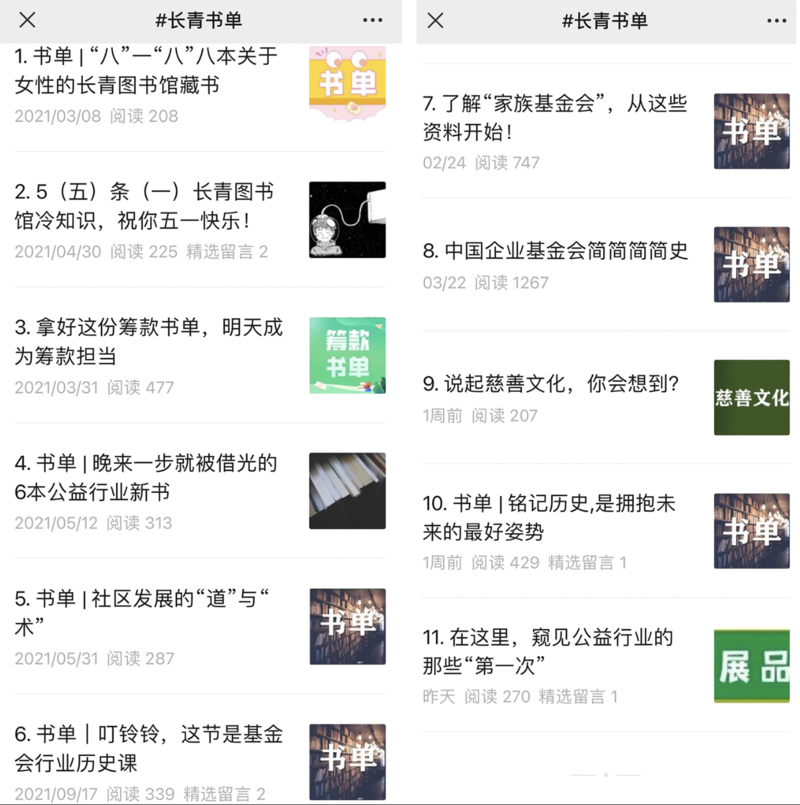
Task: Open the dark 书单 cover beside article 7
Action: (x=751, y=130)
